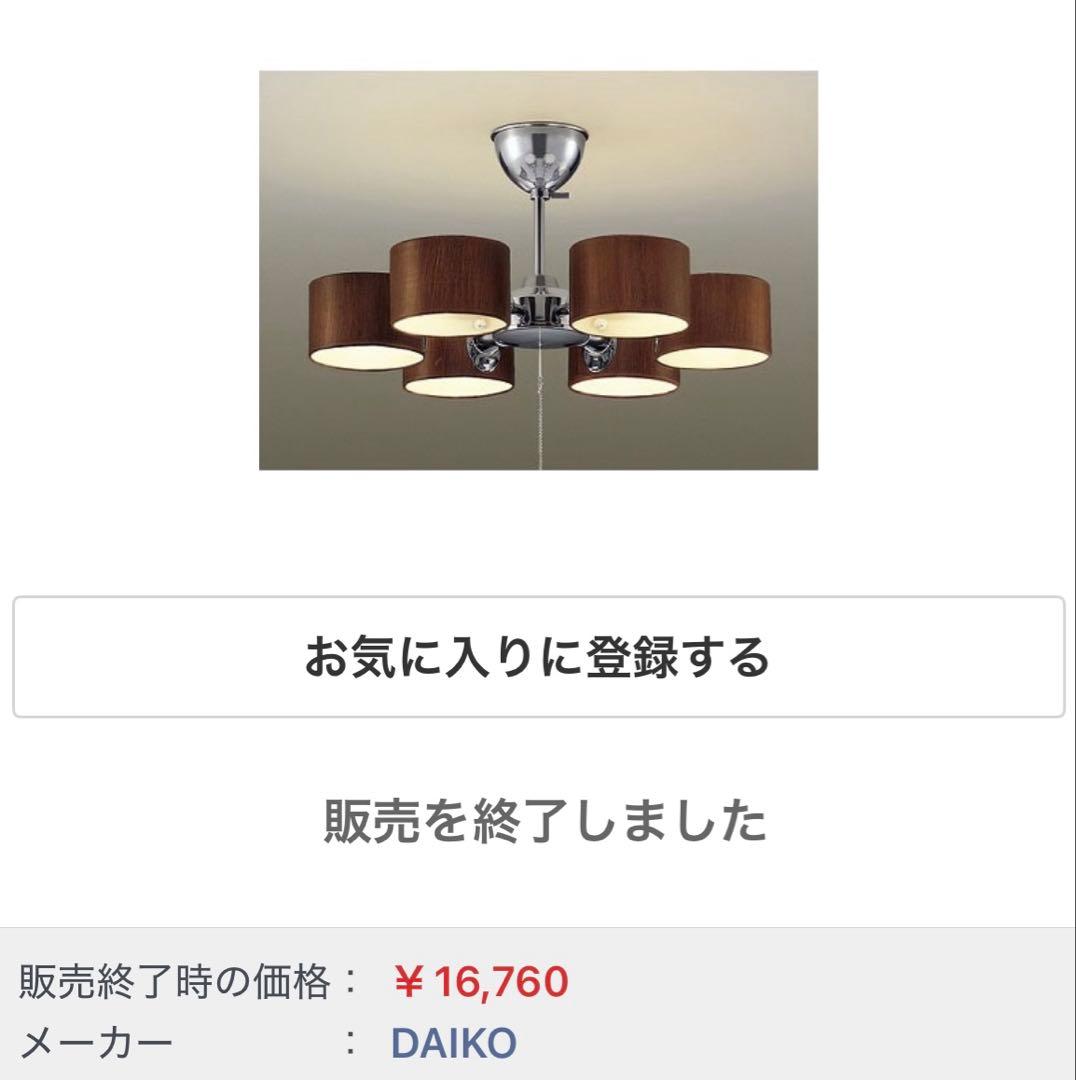Click the center of the favorites button

[x=538, y=651]
